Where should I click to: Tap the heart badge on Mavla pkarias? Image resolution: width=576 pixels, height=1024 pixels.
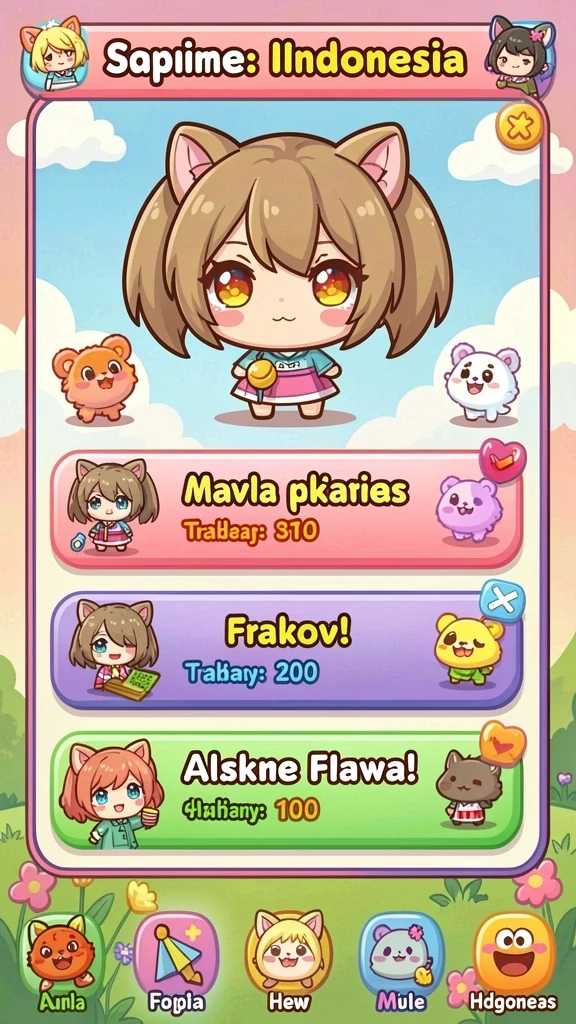(502, 460)
